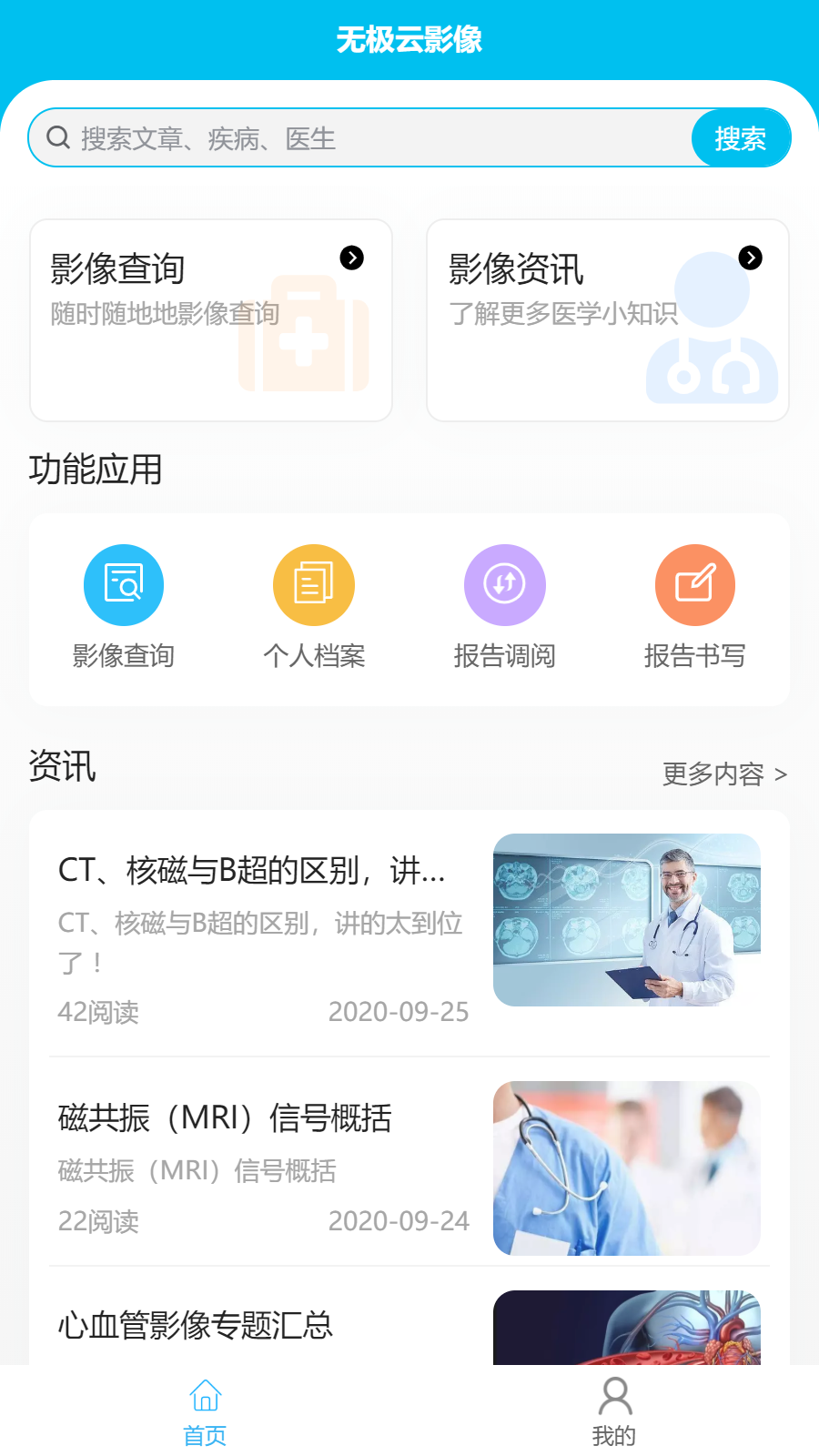Open the 个人档案 personal archive icon
Screen dimensions: 819x1456
314,584
